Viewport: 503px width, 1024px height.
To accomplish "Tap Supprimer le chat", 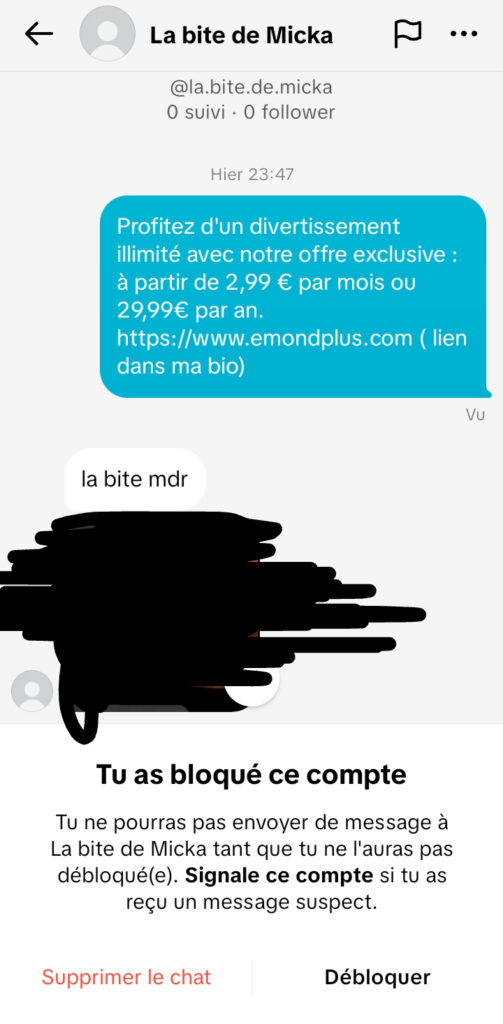I will coord(126,978).
